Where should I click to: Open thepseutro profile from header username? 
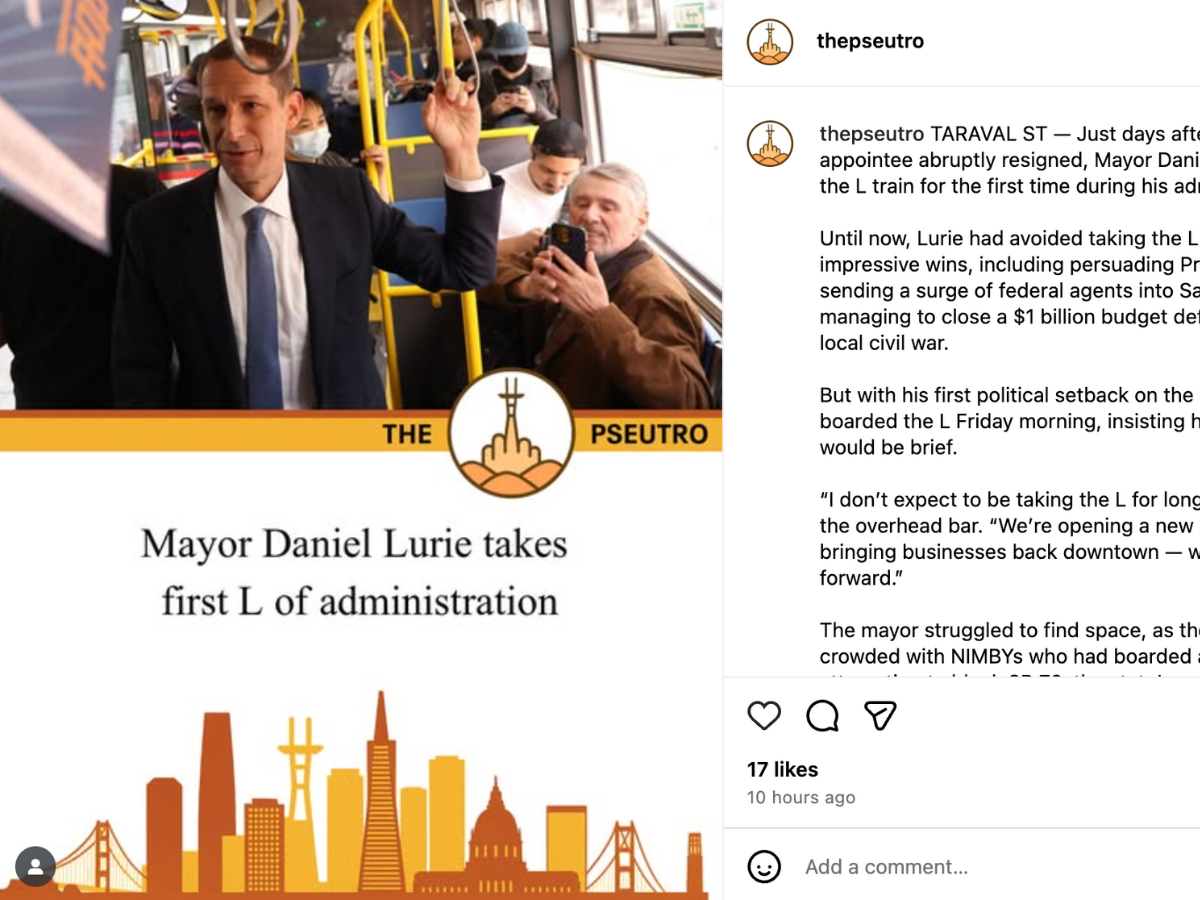(869, 41)
